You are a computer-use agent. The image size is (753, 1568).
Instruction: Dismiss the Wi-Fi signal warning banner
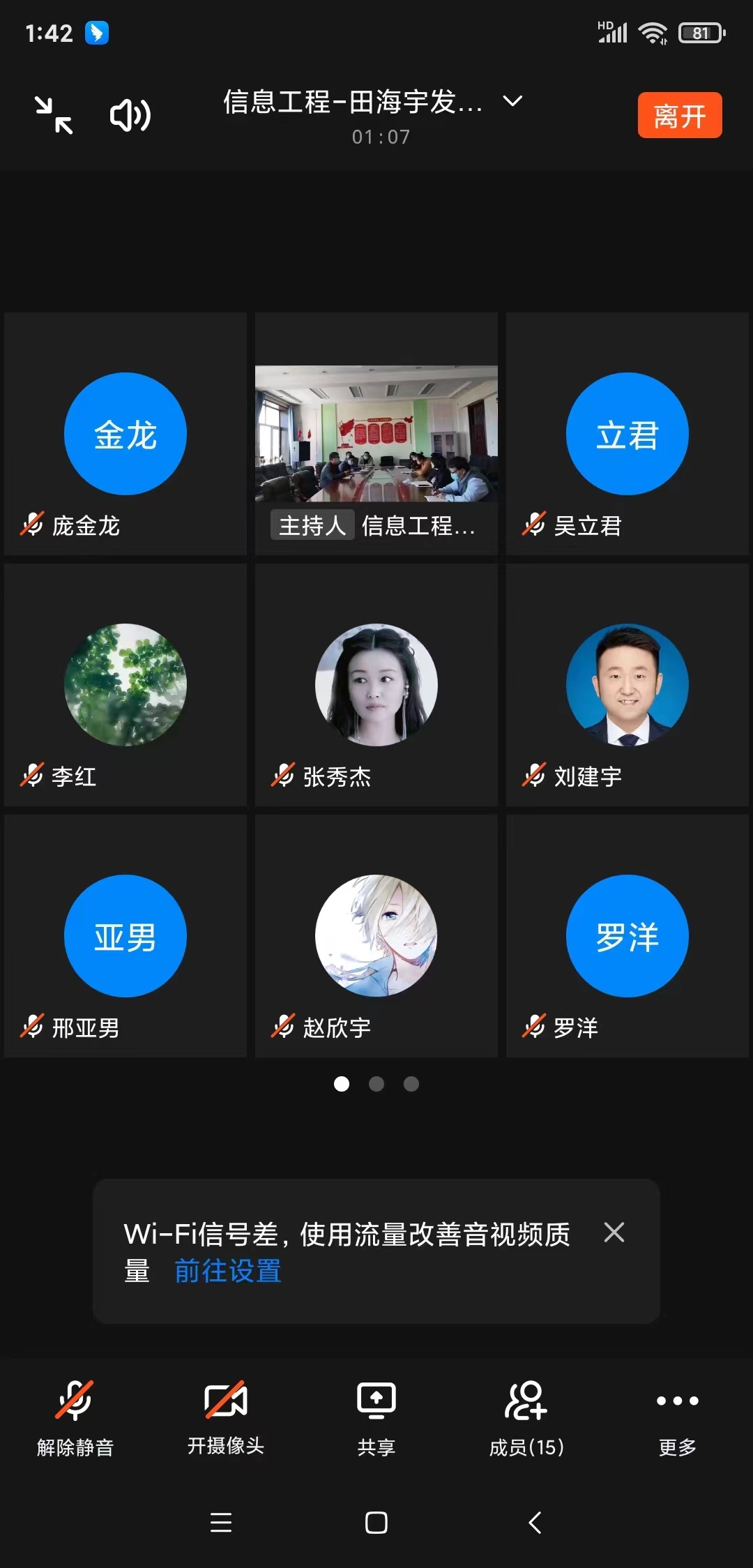(614, 1232)
